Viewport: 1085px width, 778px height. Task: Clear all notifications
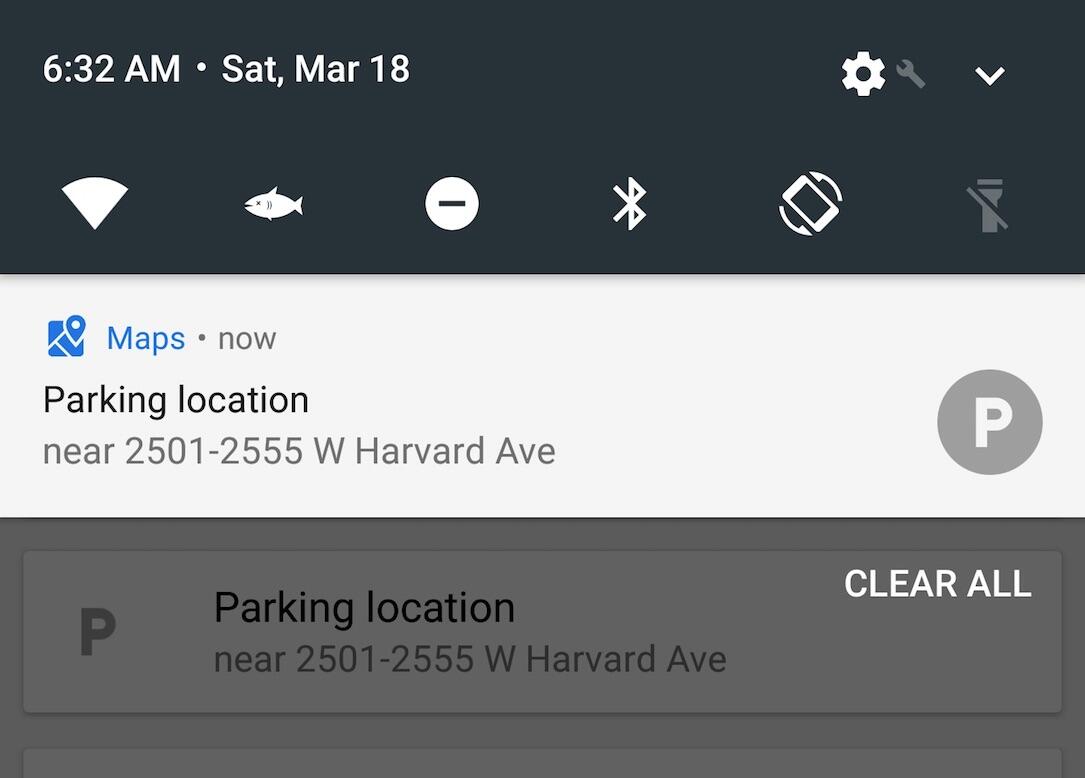tap(937, 584)
